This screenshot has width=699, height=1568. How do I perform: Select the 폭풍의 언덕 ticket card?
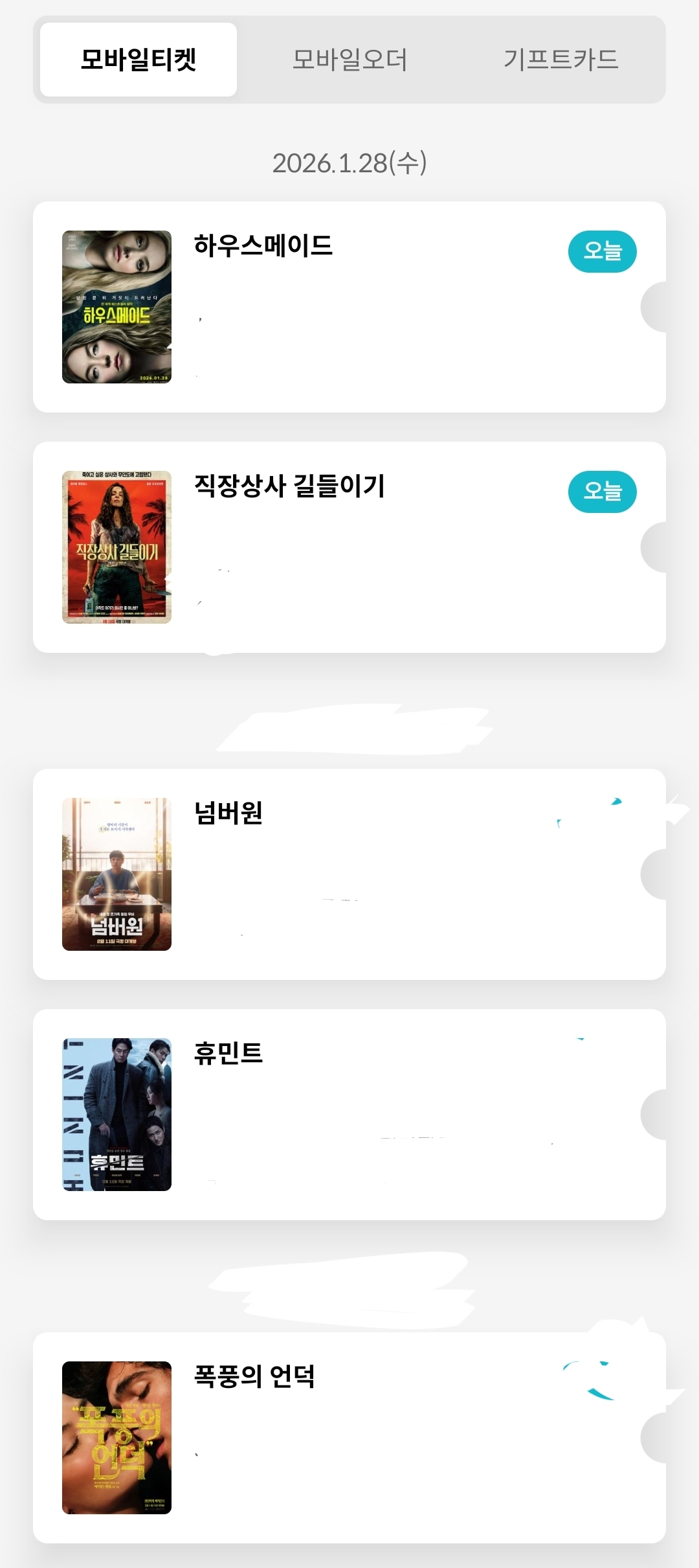click(349, 1438)
